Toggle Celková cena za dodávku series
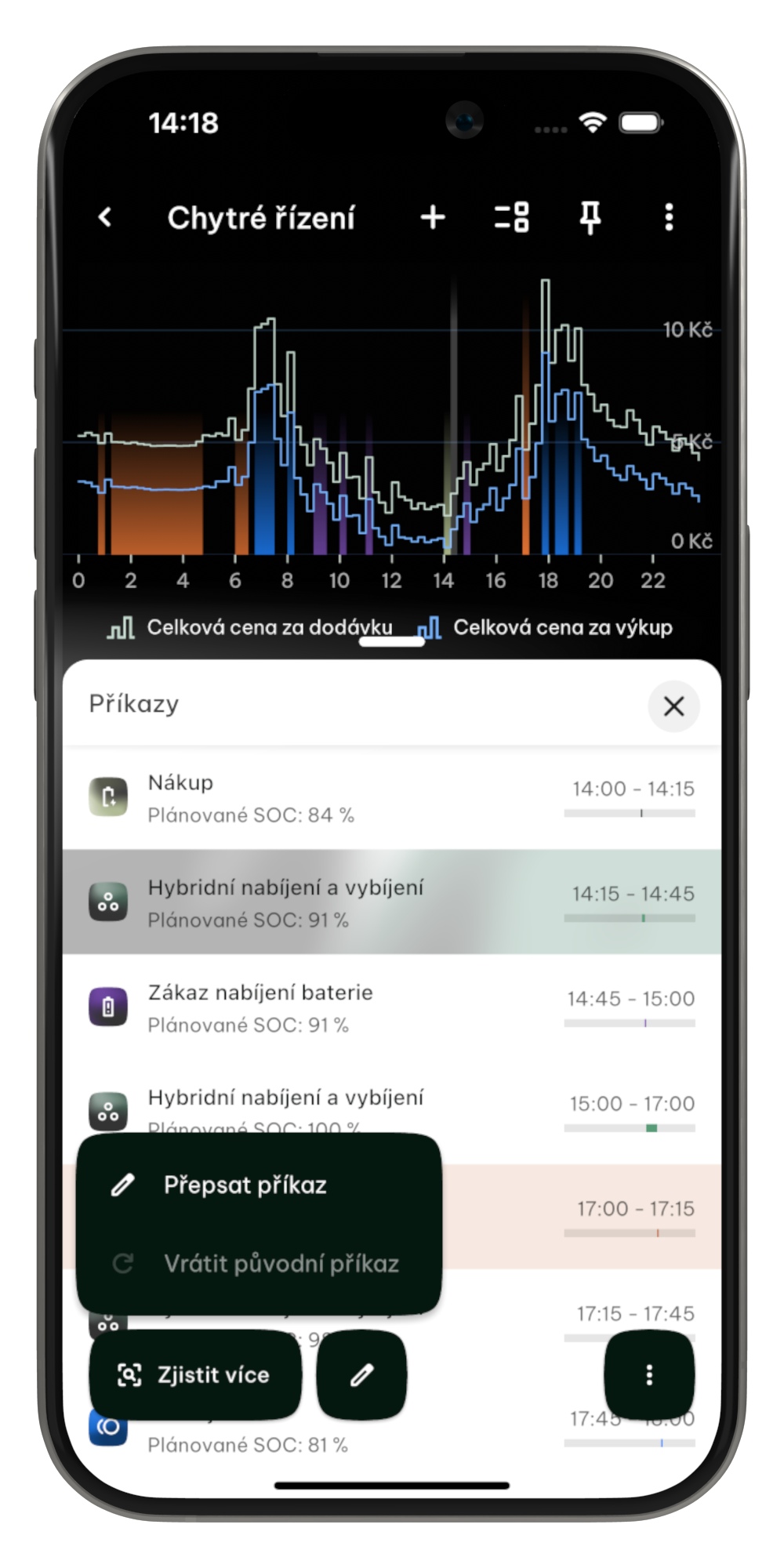Screen dimensions: 784x1568 251,628
